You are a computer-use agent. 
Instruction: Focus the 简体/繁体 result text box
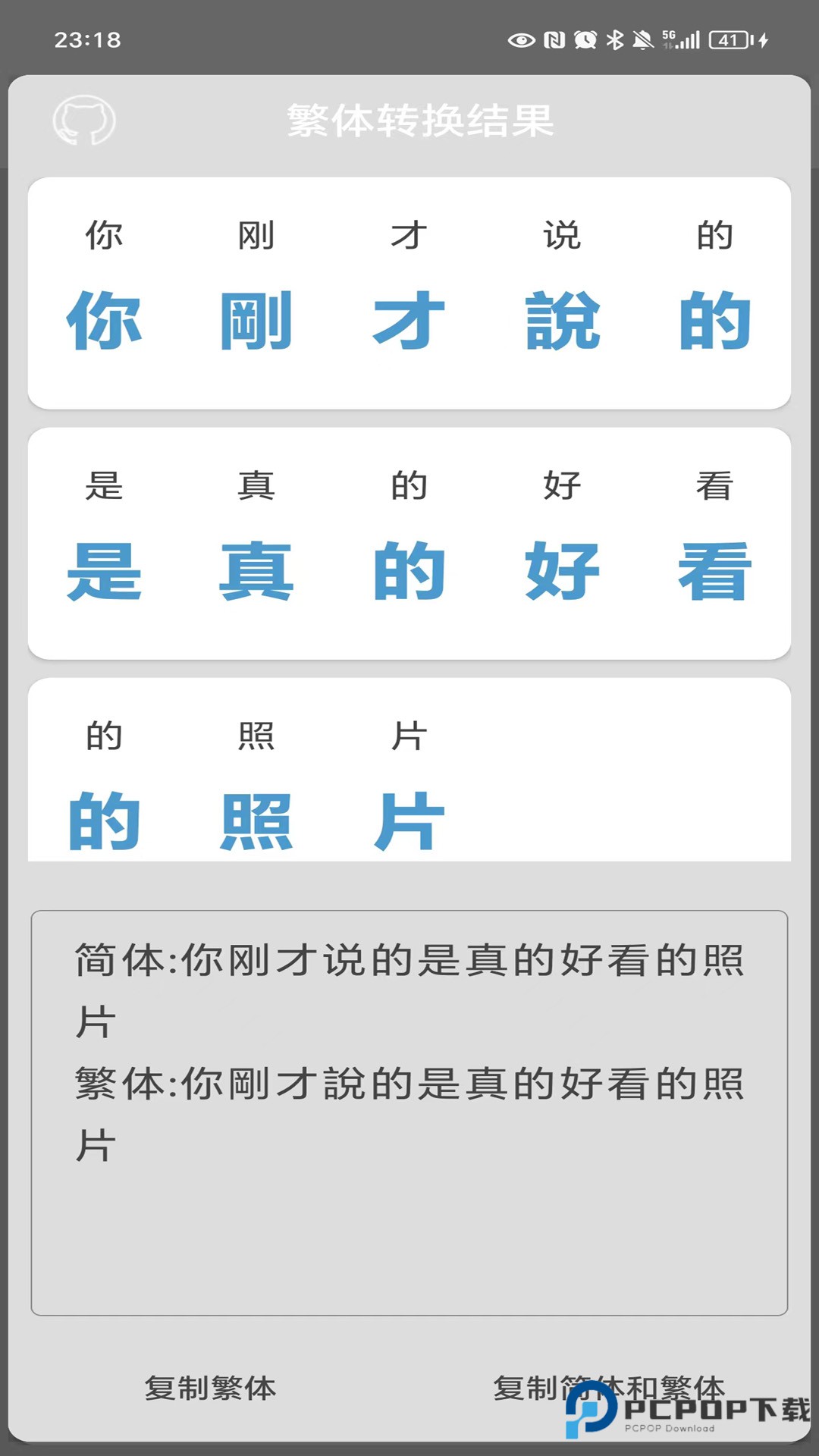(409, 1112)
